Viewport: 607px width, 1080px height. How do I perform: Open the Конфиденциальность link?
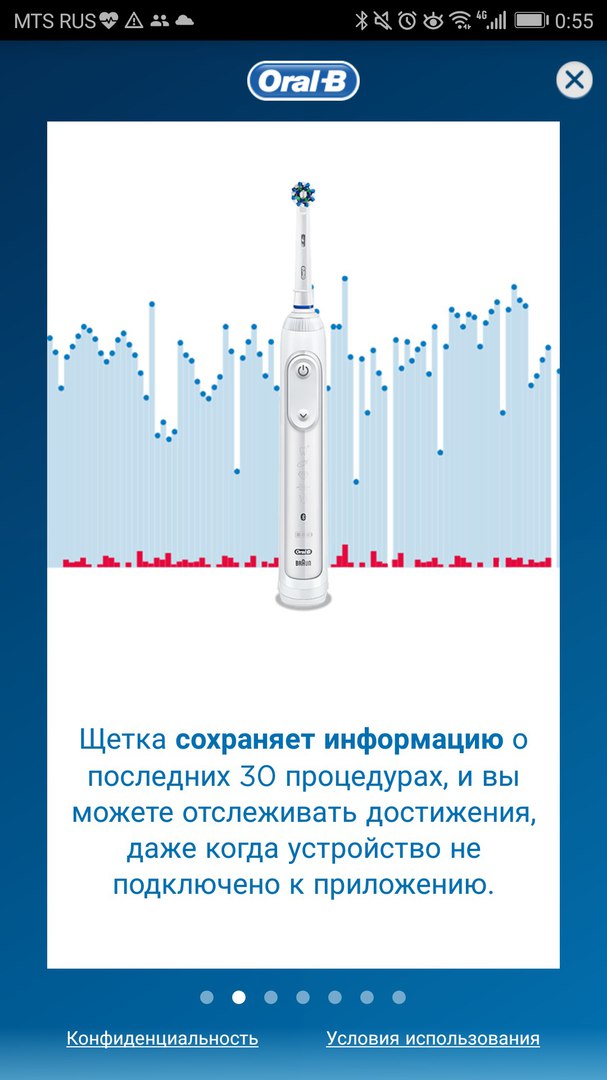(163, 1038)
